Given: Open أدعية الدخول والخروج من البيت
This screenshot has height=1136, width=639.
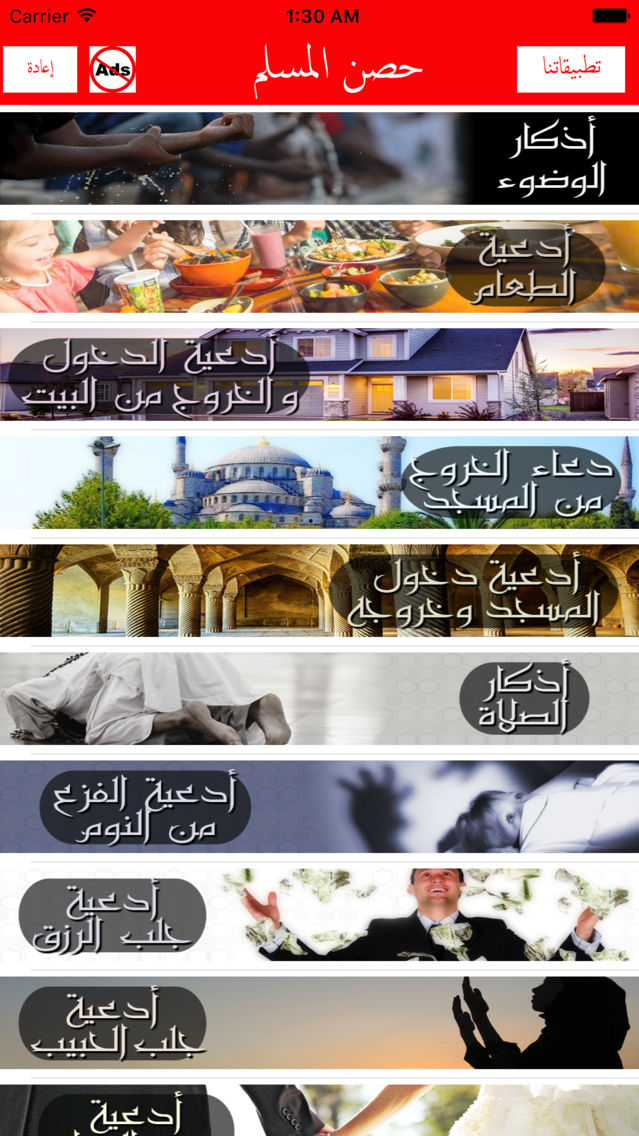Looking at the screenshot, I should pos(320,375).
